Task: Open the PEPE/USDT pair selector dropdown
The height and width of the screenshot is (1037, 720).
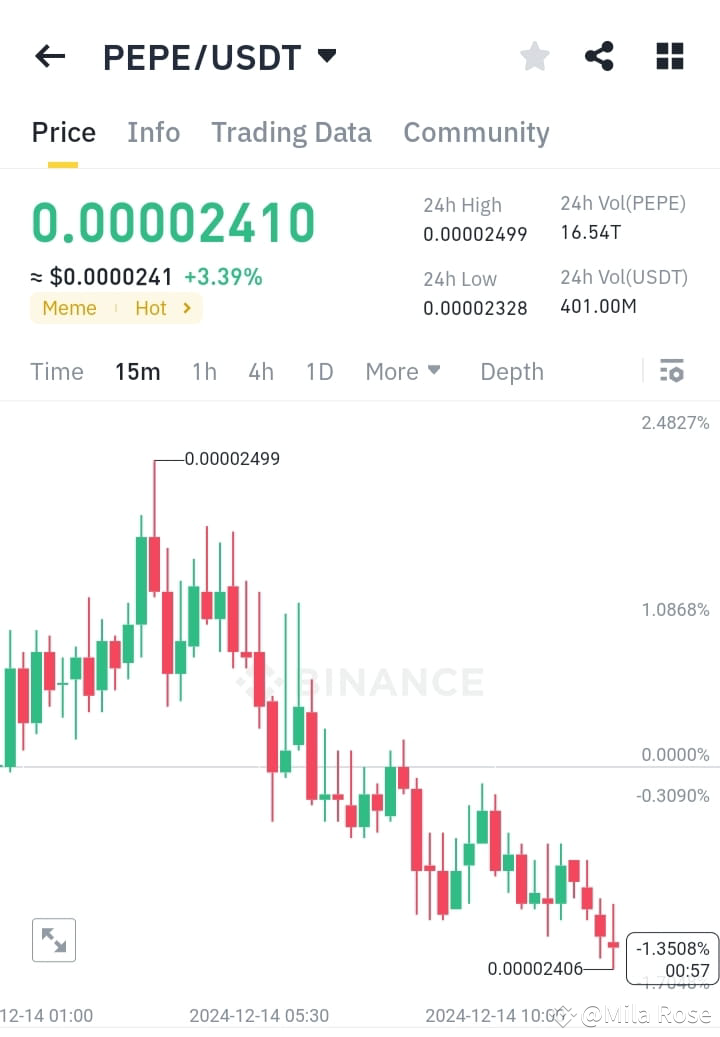Action: 327,56
